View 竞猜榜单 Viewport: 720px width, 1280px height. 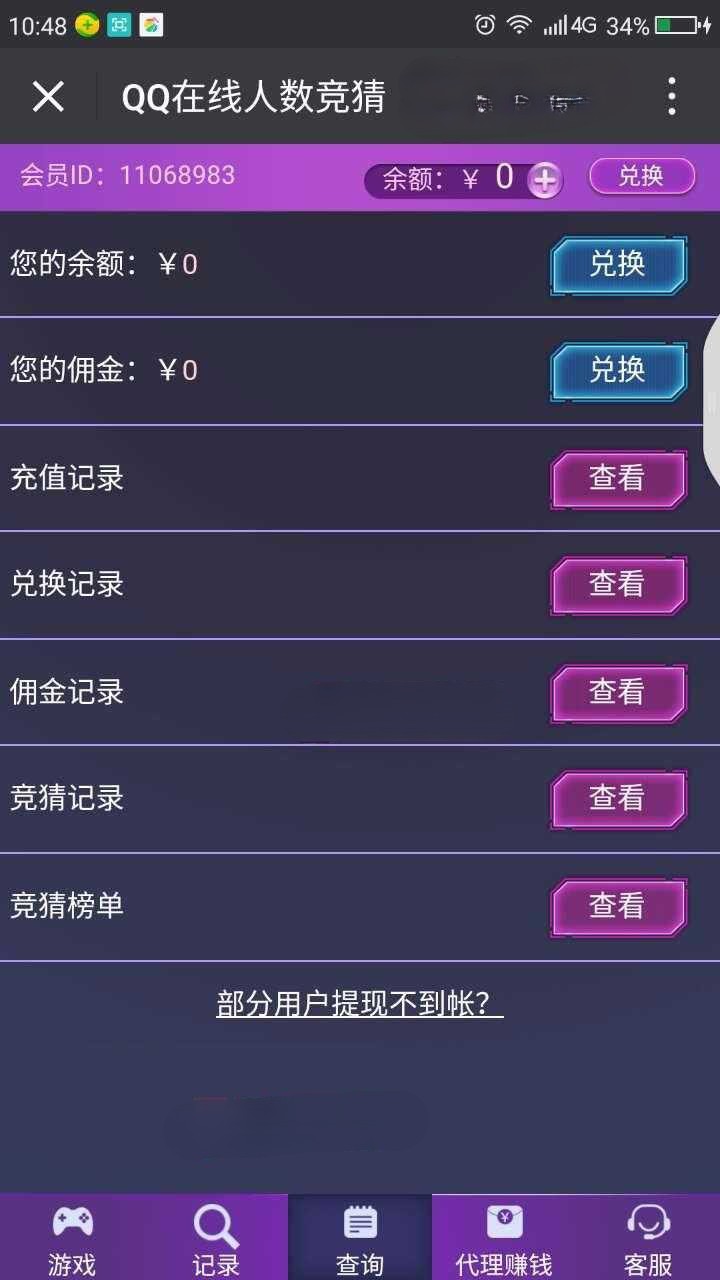[x=618, y=906]
